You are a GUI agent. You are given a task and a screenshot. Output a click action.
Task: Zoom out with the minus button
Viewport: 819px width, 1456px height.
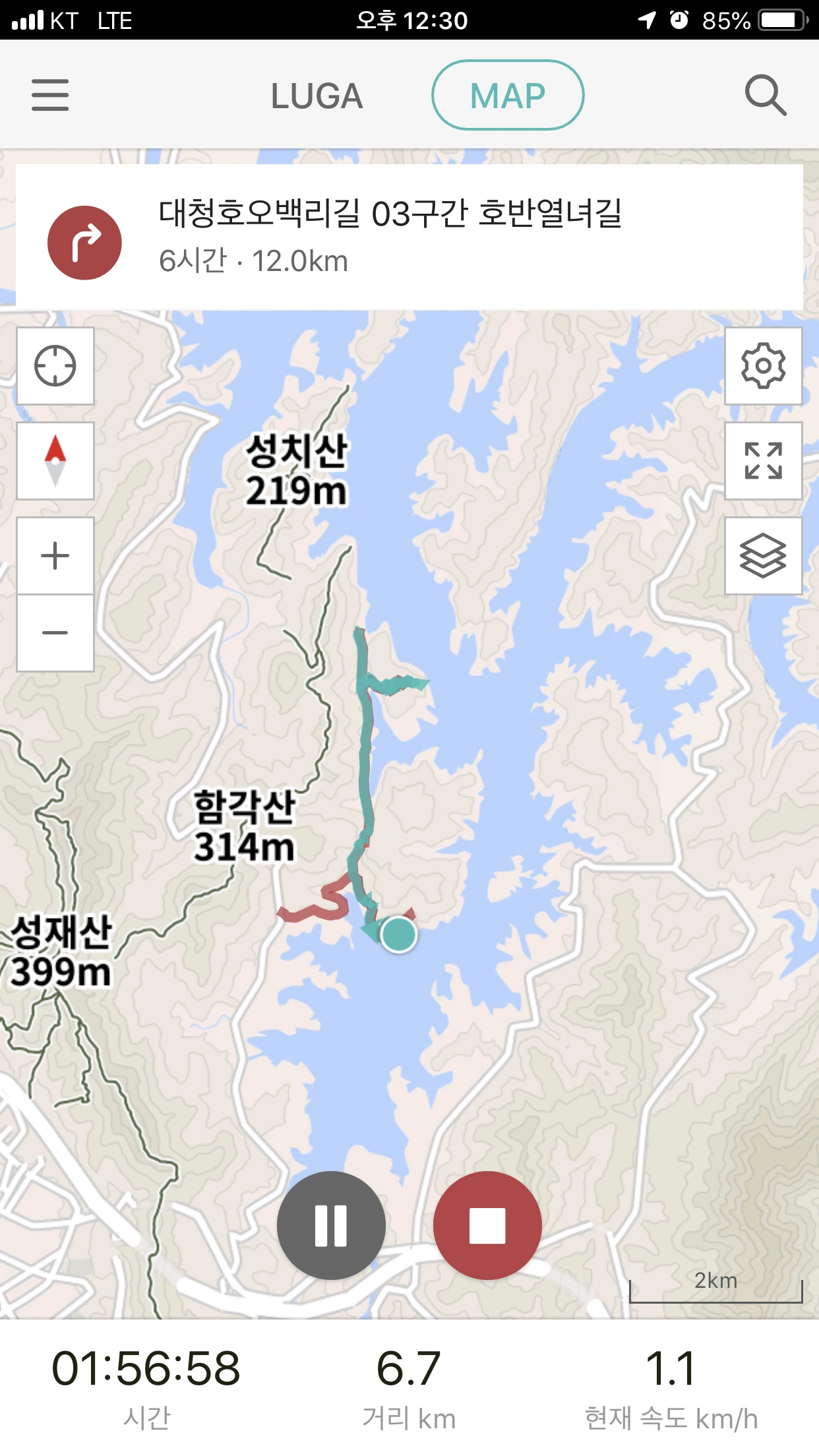pos(55,633)
